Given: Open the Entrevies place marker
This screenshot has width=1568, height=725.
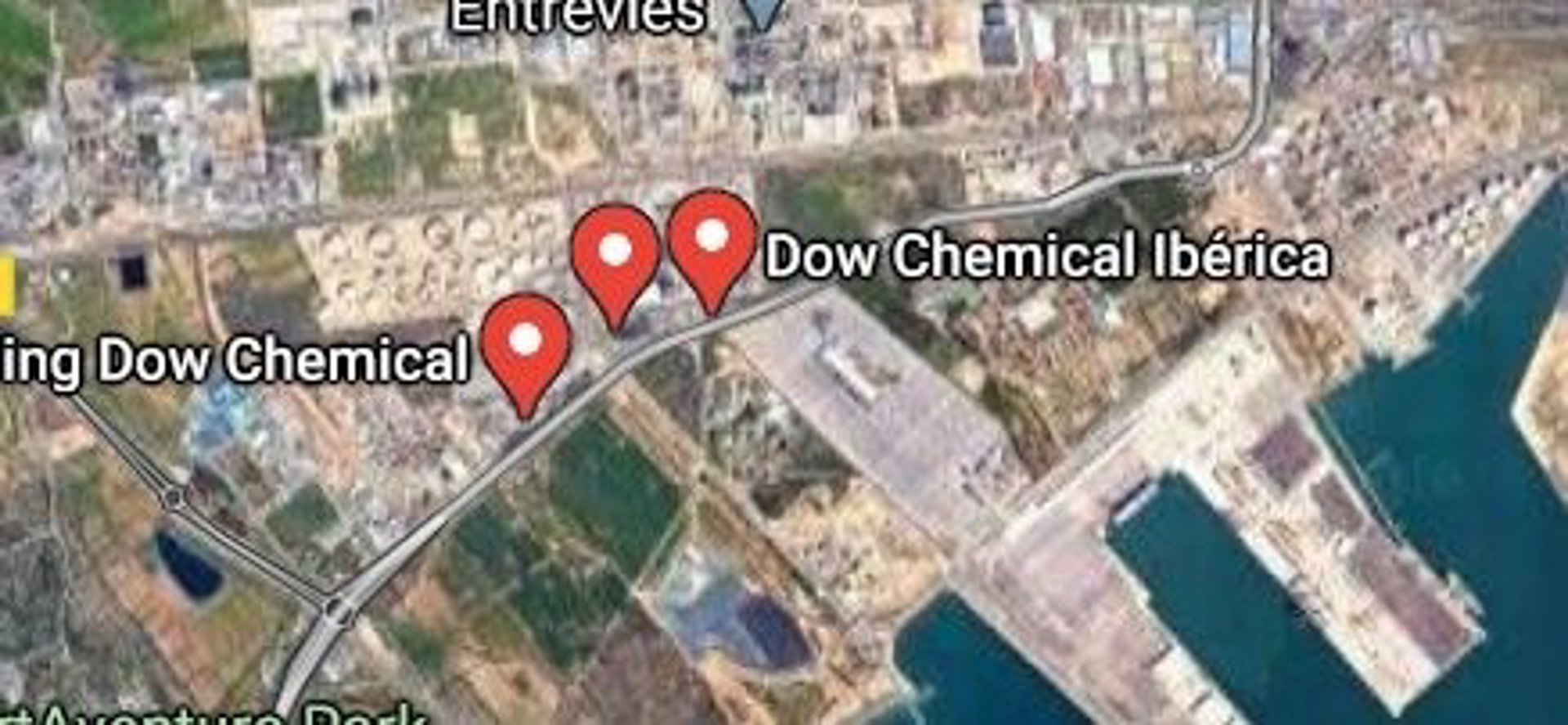Looking at the screenshot, I should coord(759,14).
